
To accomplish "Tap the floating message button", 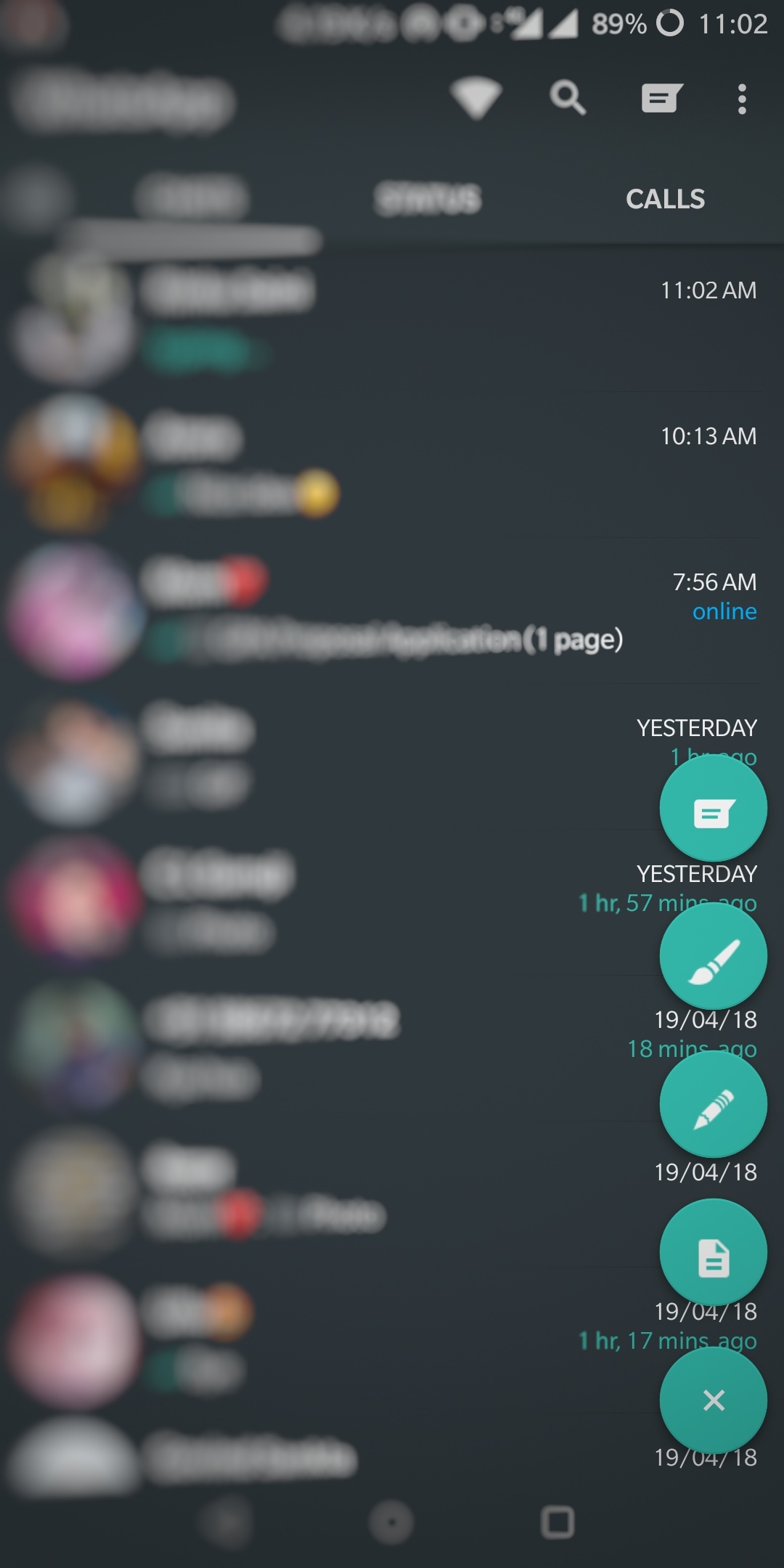I will point(713,808).
